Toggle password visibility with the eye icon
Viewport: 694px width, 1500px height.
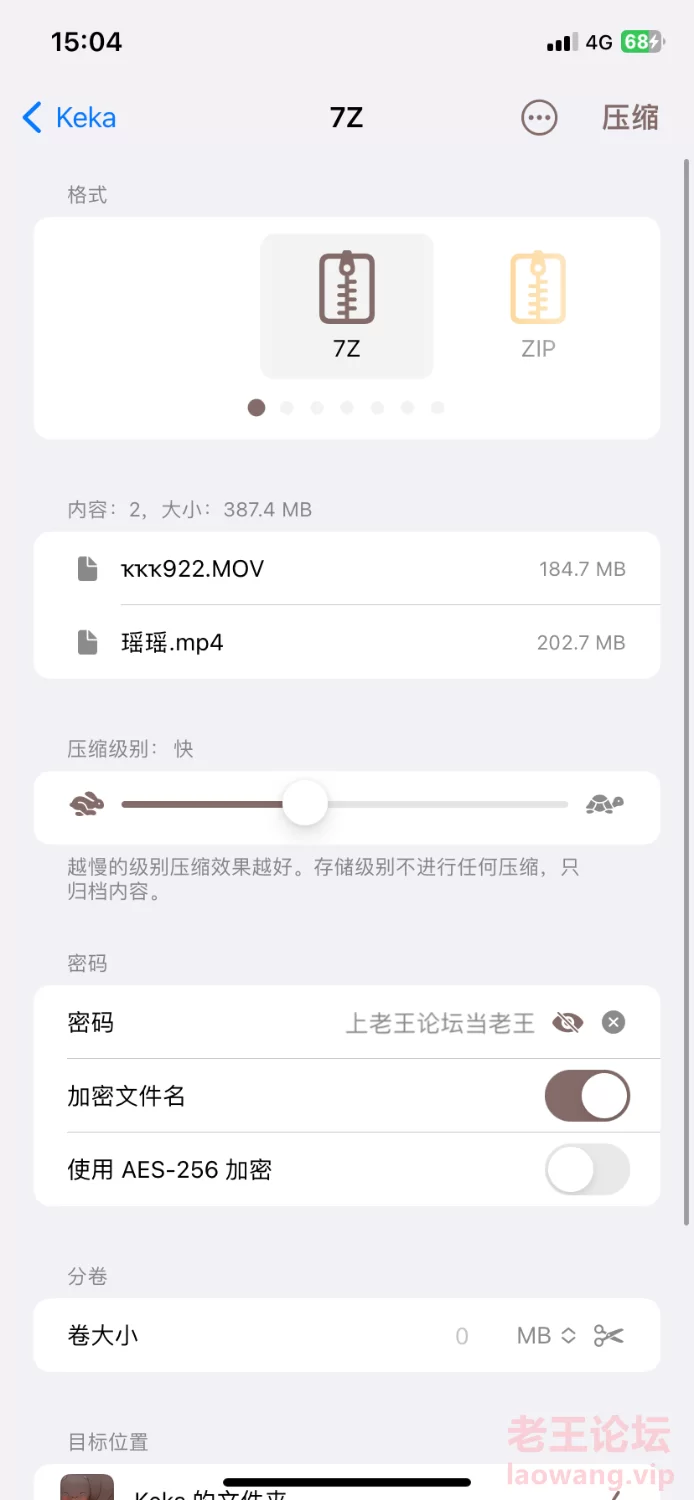point(567,1023)
